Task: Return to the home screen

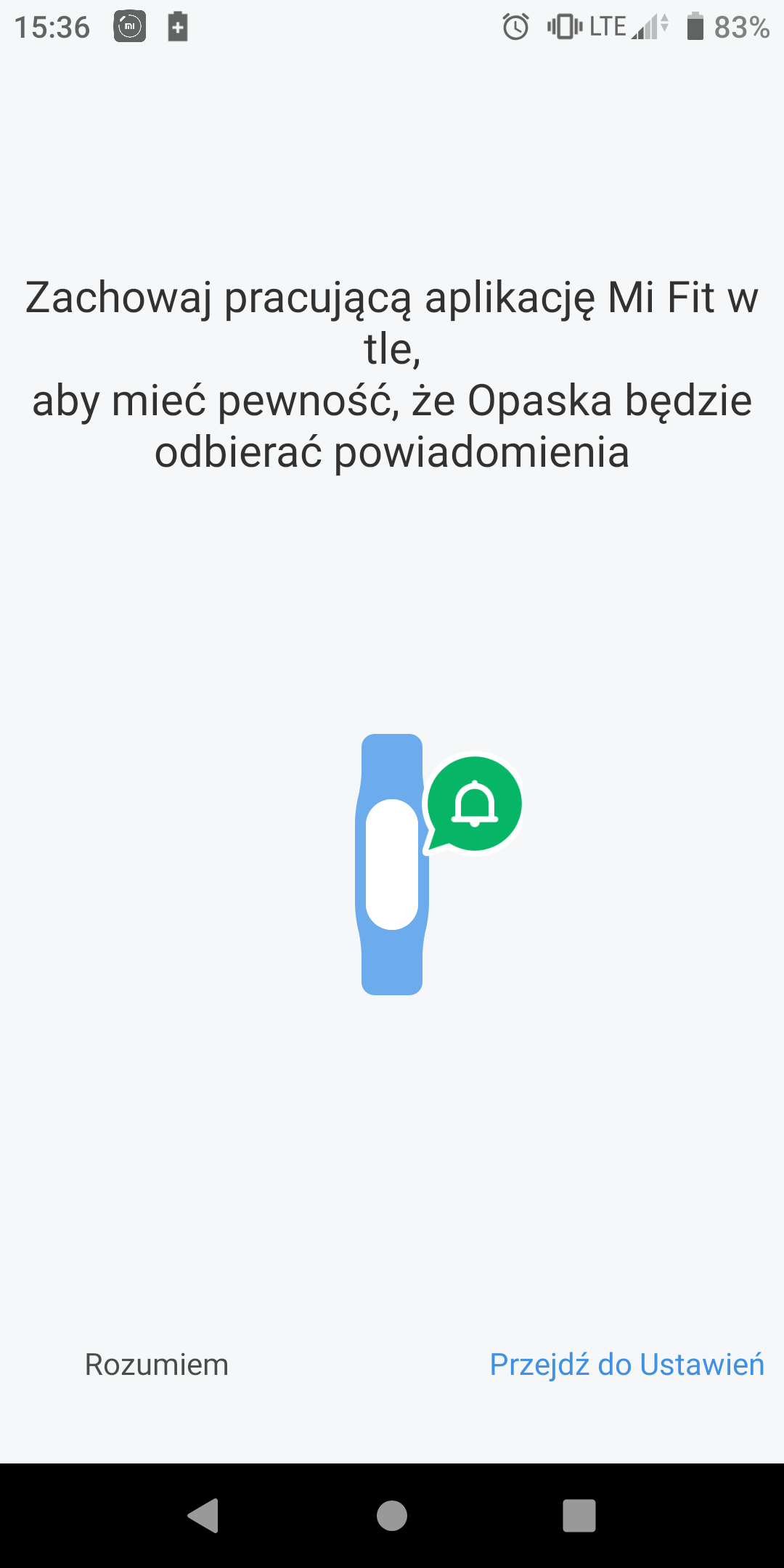Action: pos(392,1516)
